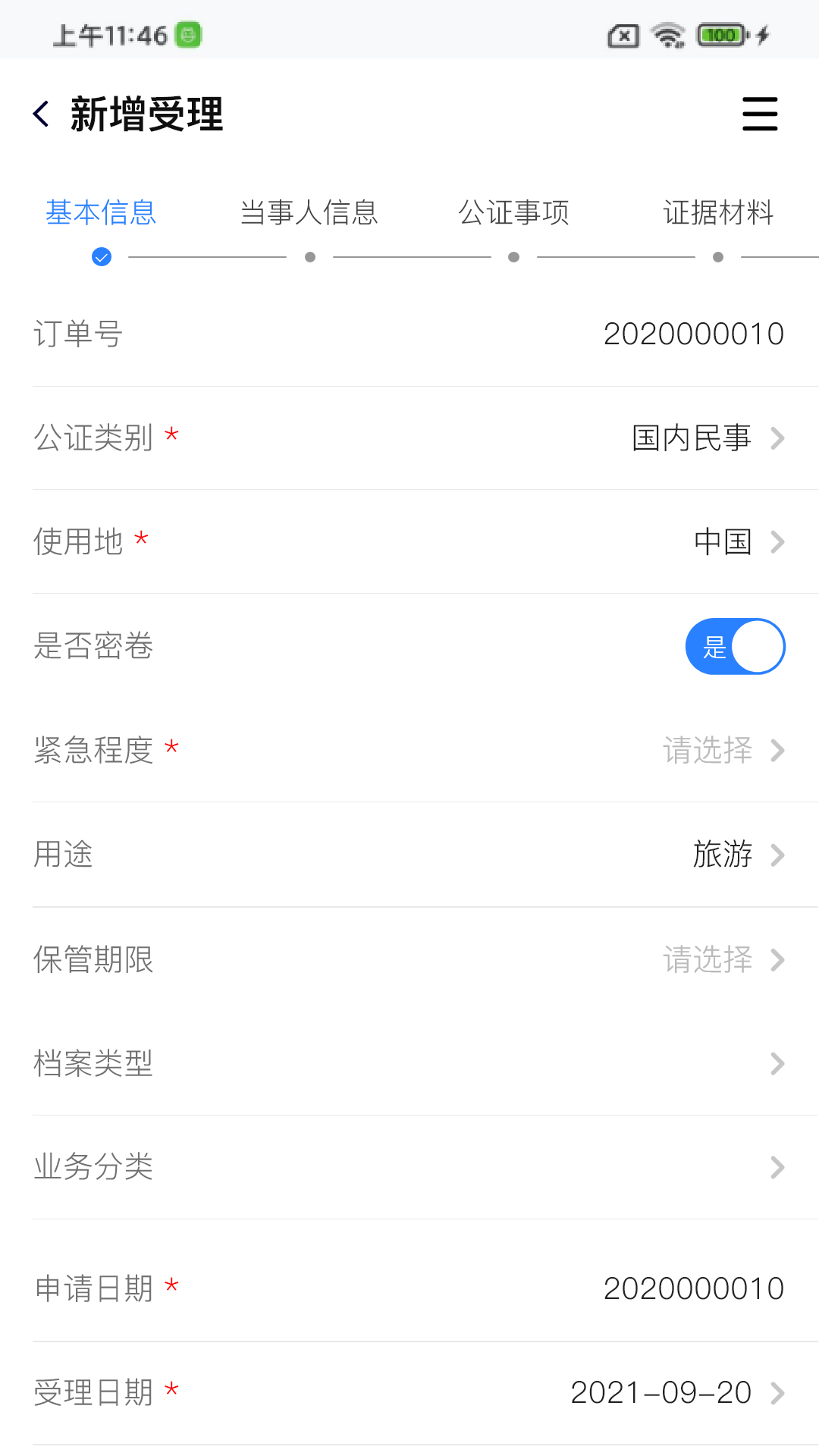This screenshot has width=819, height=1456.
Task: Tap the step dot under 证据材料
Action: point(717,256)
